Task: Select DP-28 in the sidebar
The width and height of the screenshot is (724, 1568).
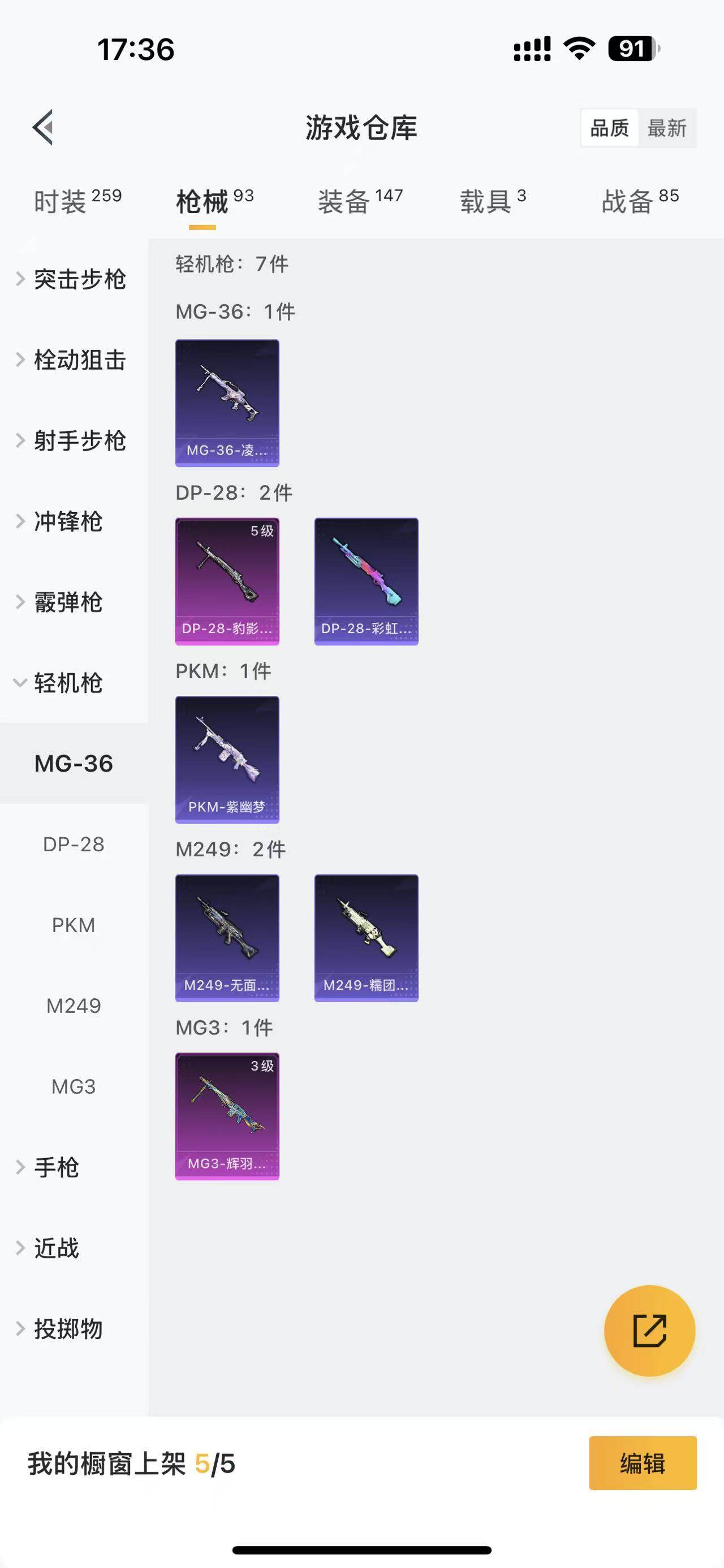Action: (74, 844)
